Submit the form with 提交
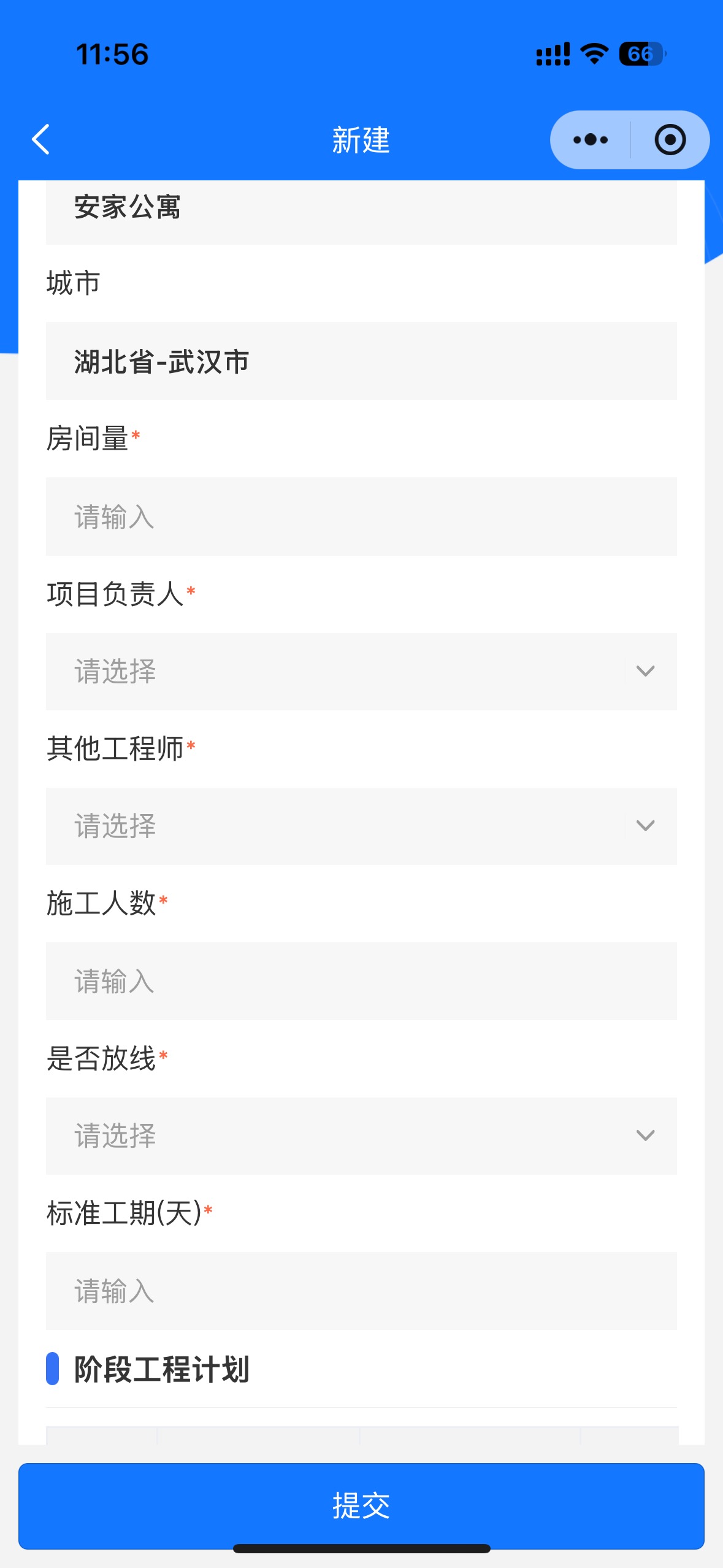 361,1506
